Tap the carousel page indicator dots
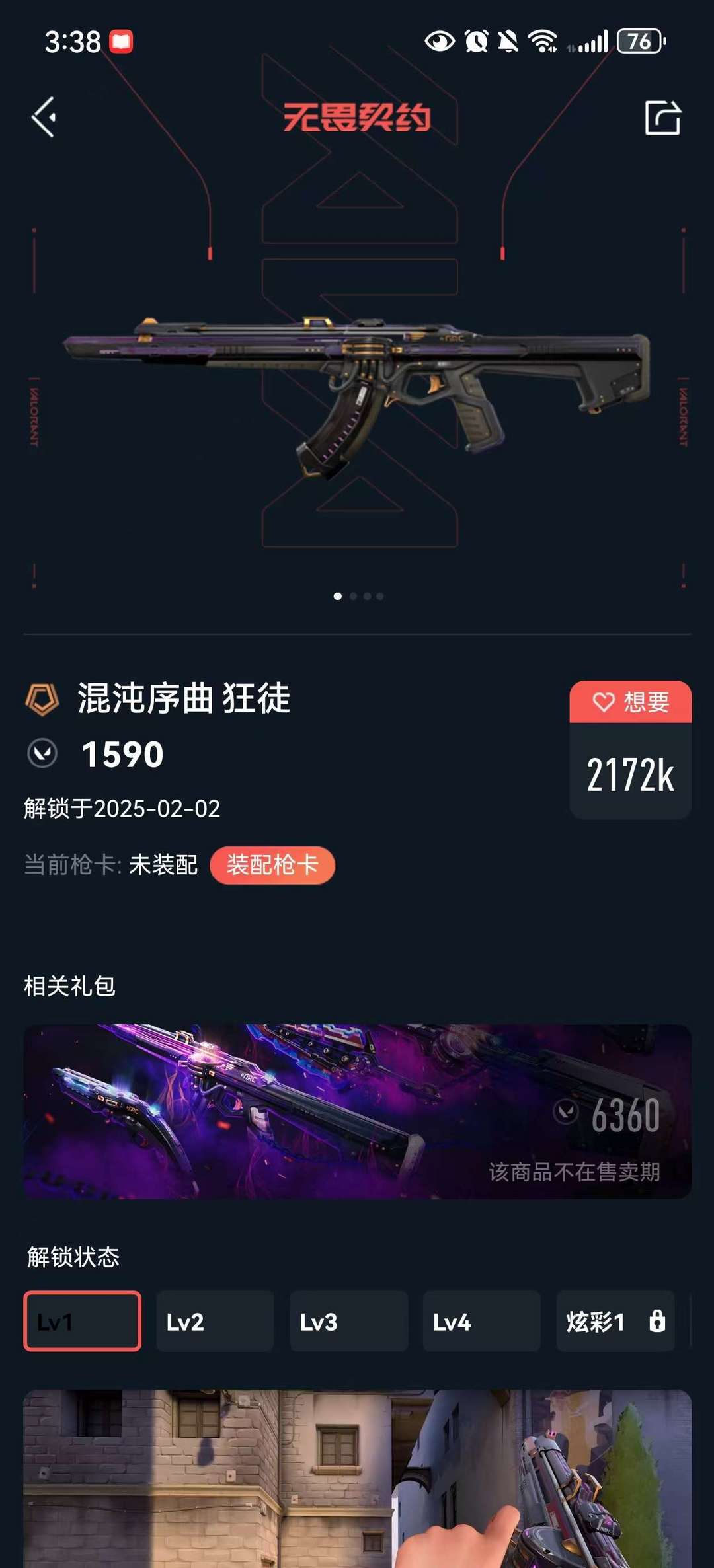The width and height of the screenshot is (714, 1568). tap(357, 595)
